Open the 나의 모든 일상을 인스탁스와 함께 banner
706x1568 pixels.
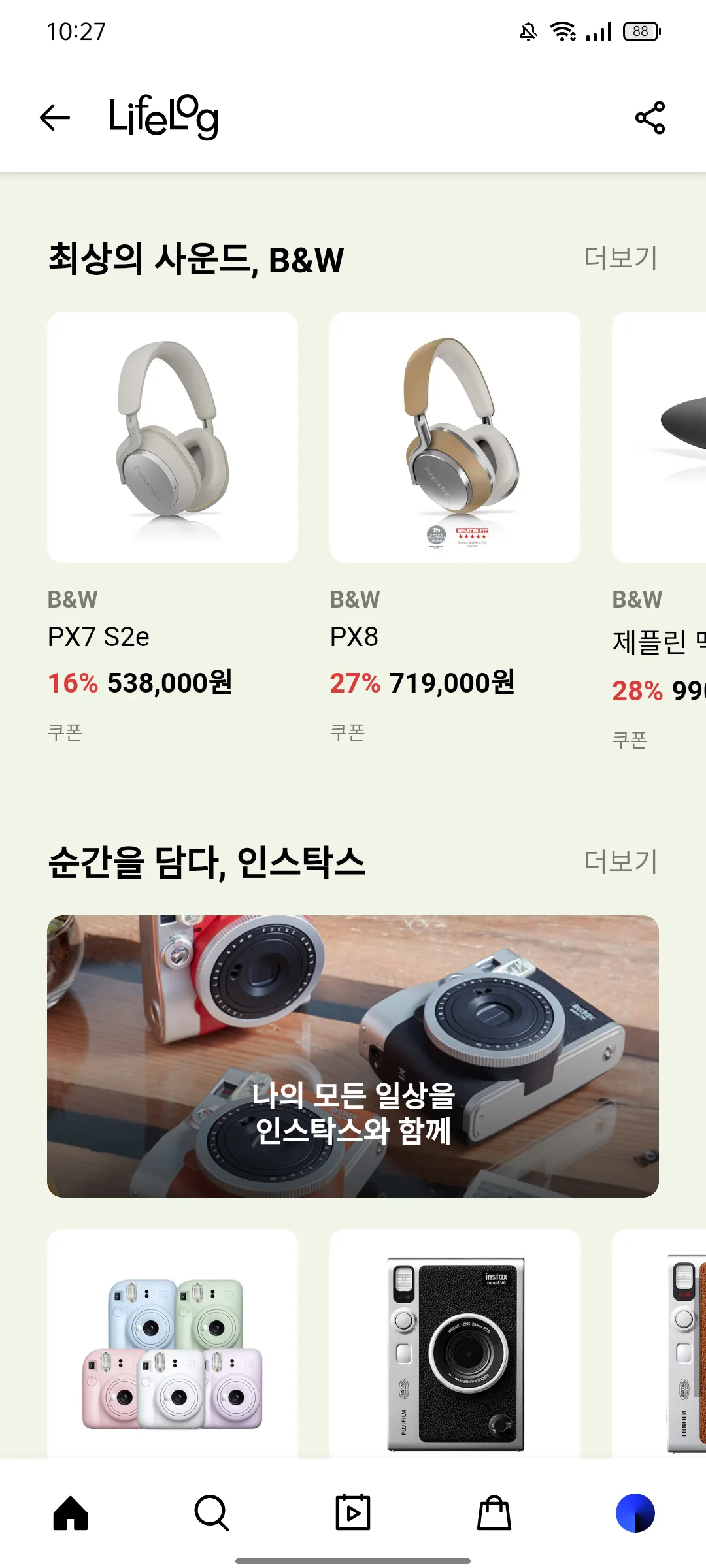[x=353, y=1056]
